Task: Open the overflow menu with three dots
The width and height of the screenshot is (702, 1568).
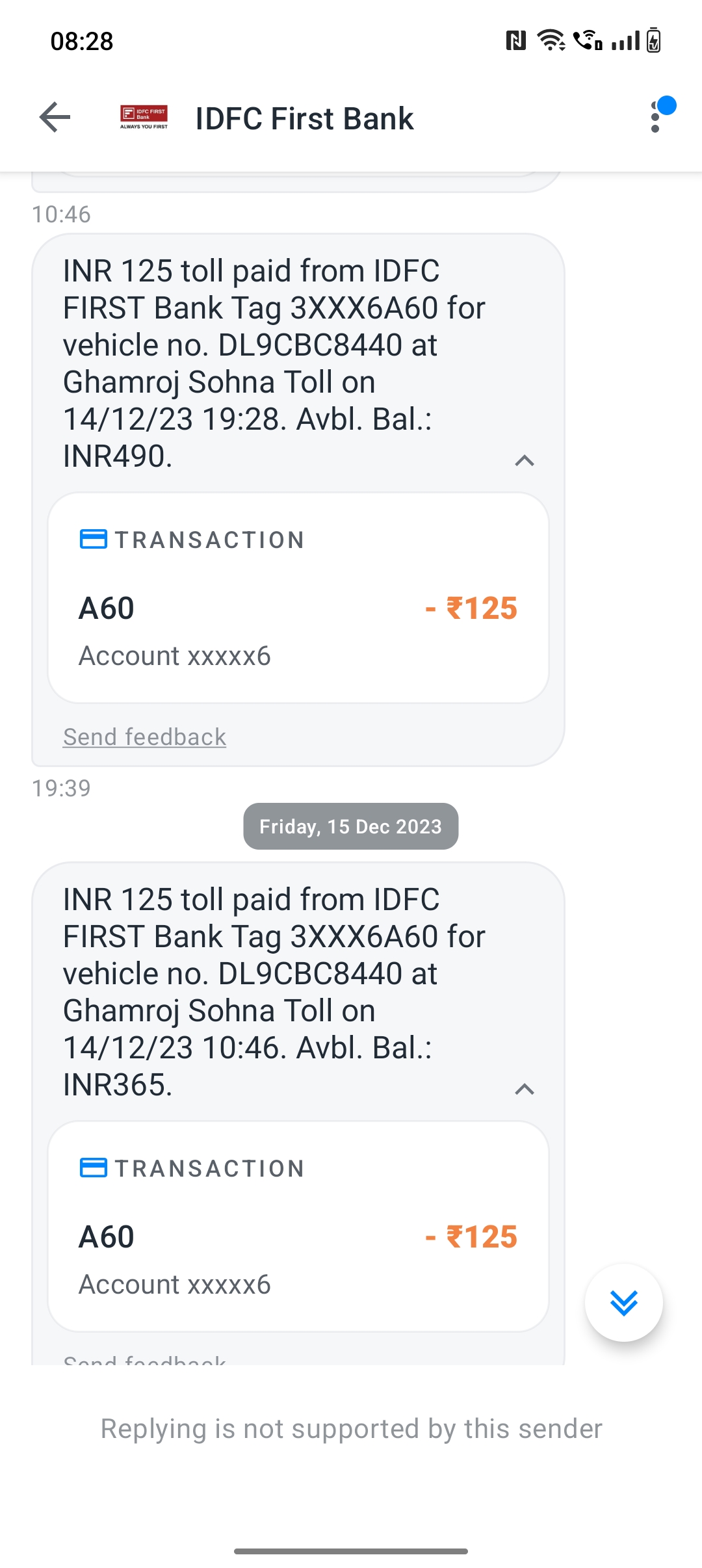Action: (x=655, y=118)
